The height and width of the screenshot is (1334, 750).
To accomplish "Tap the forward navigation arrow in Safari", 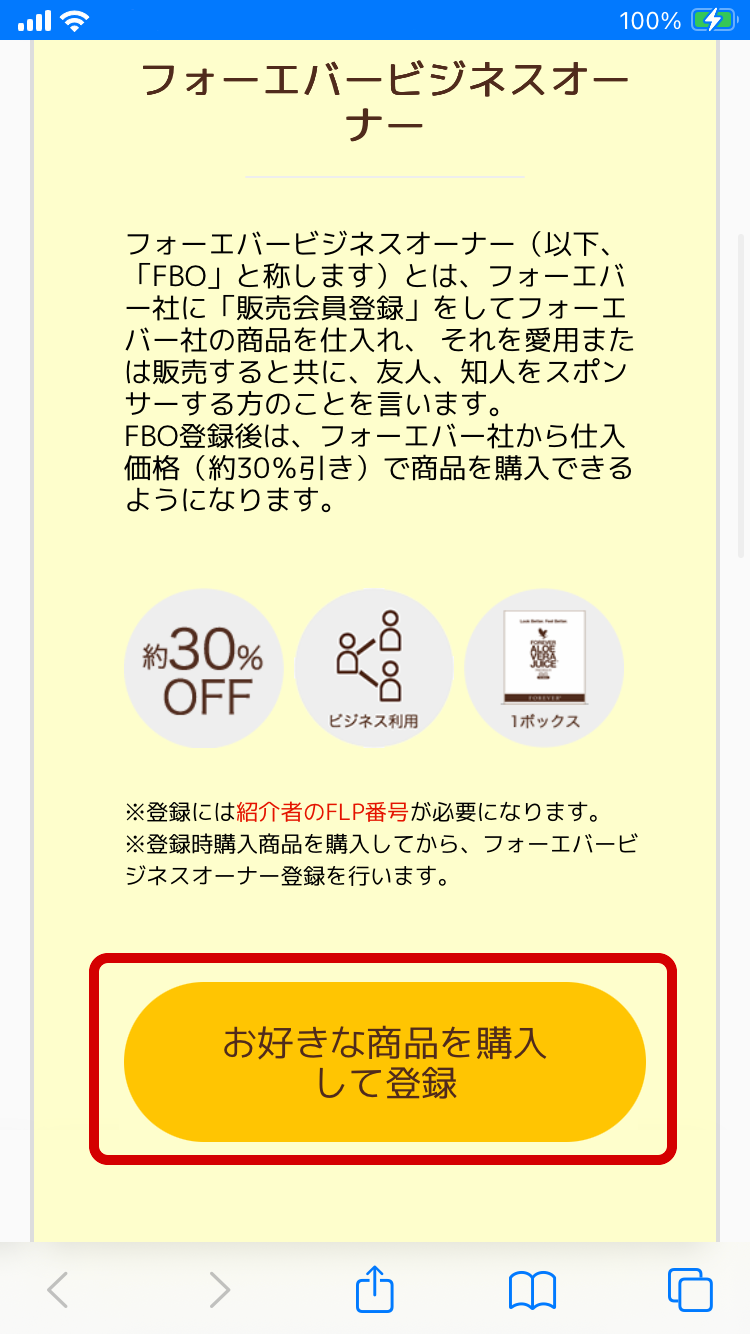I will coord(218,1290).
